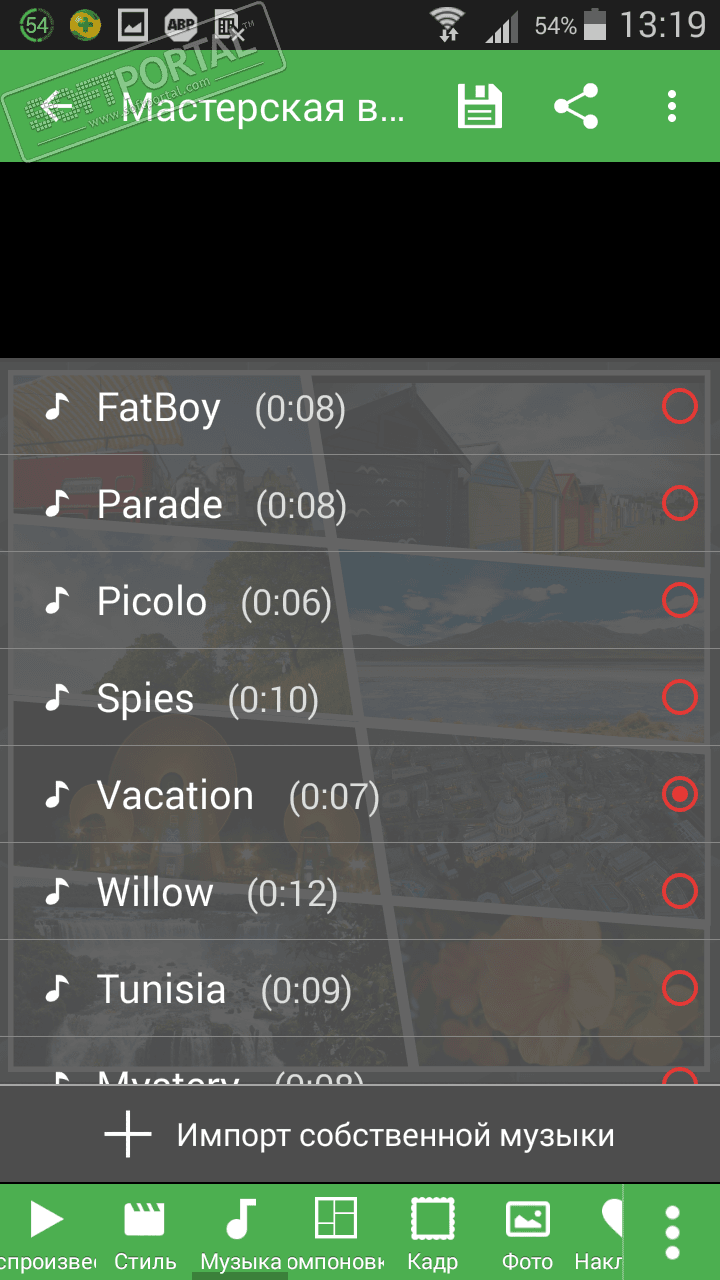Share the video collage
The height and width of the screenshot is (1280, 720).
coord(576,106)
